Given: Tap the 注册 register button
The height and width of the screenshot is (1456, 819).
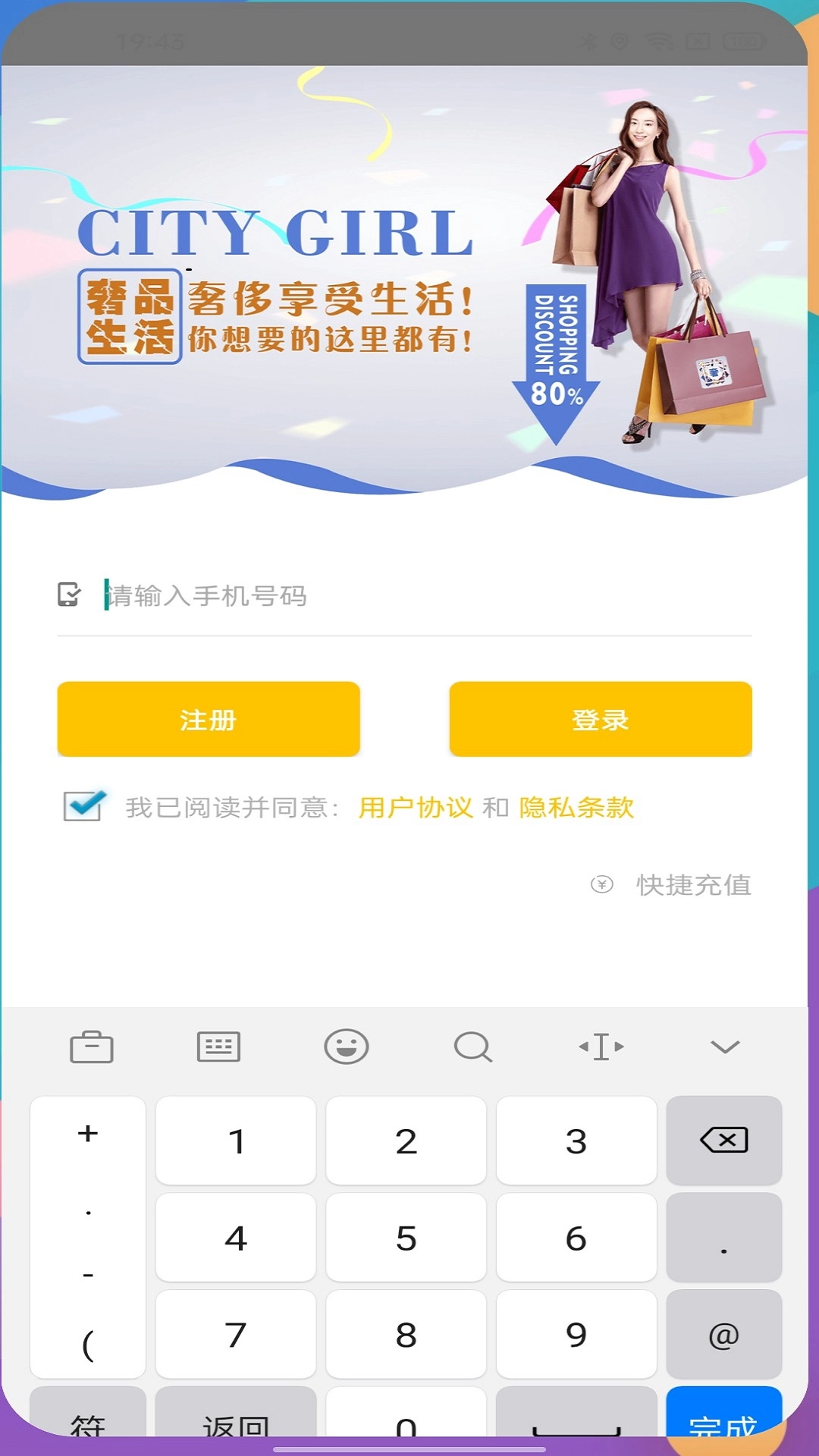Looking at the screenshot, I should click(x=209, y=719).
